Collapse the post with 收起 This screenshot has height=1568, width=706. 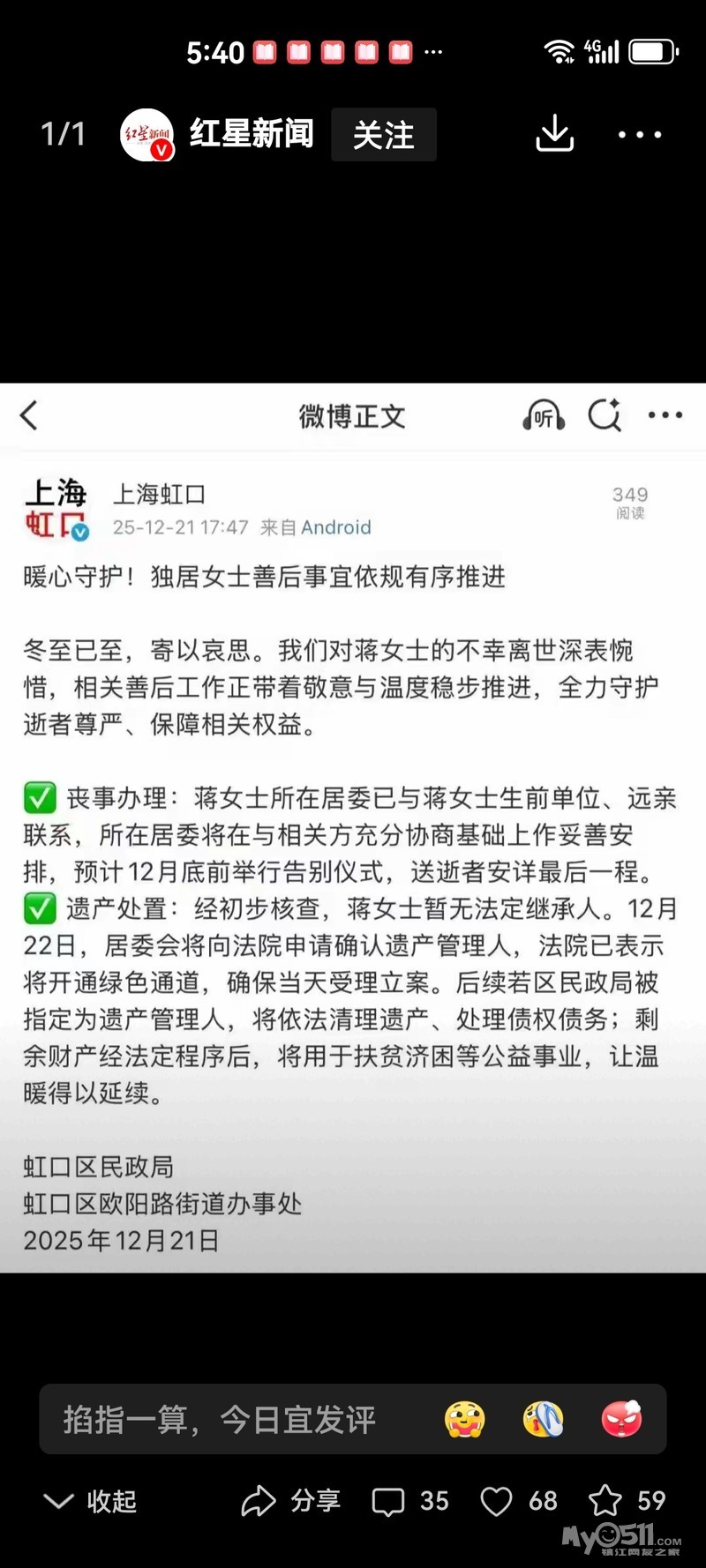[91, 1501]
